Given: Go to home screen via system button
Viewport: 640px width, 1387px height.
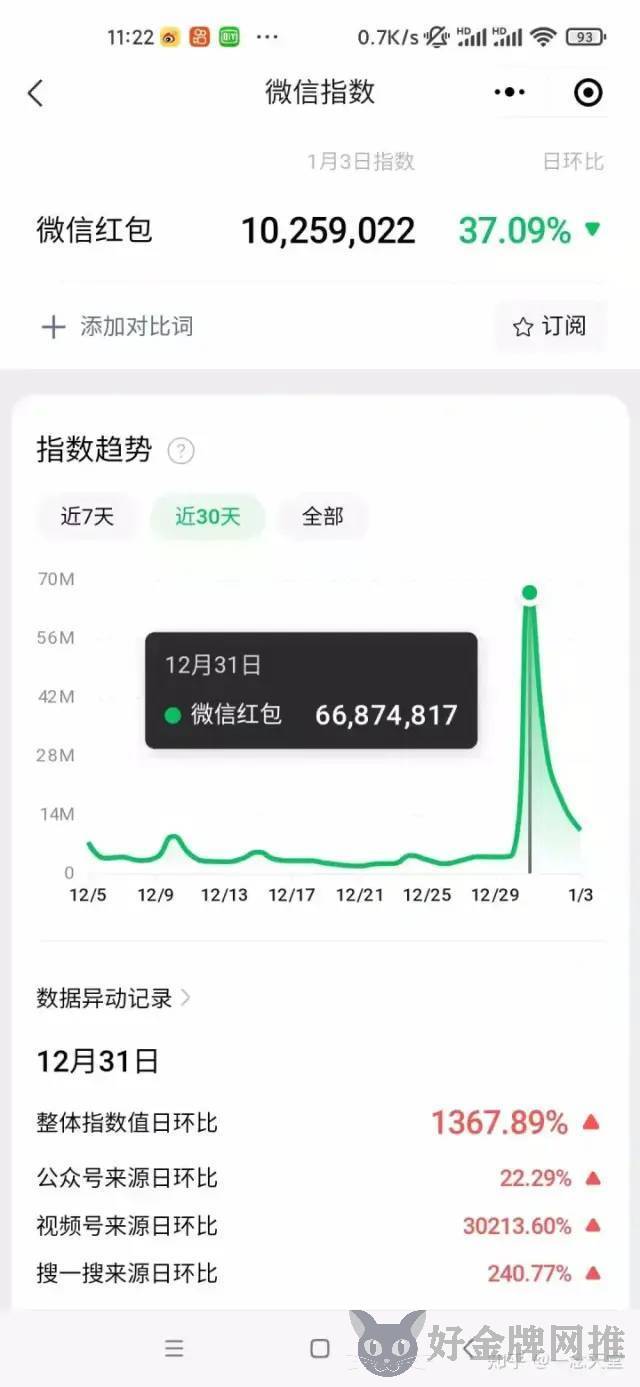Looking at the screenshot, I should tap(320, 1348).
